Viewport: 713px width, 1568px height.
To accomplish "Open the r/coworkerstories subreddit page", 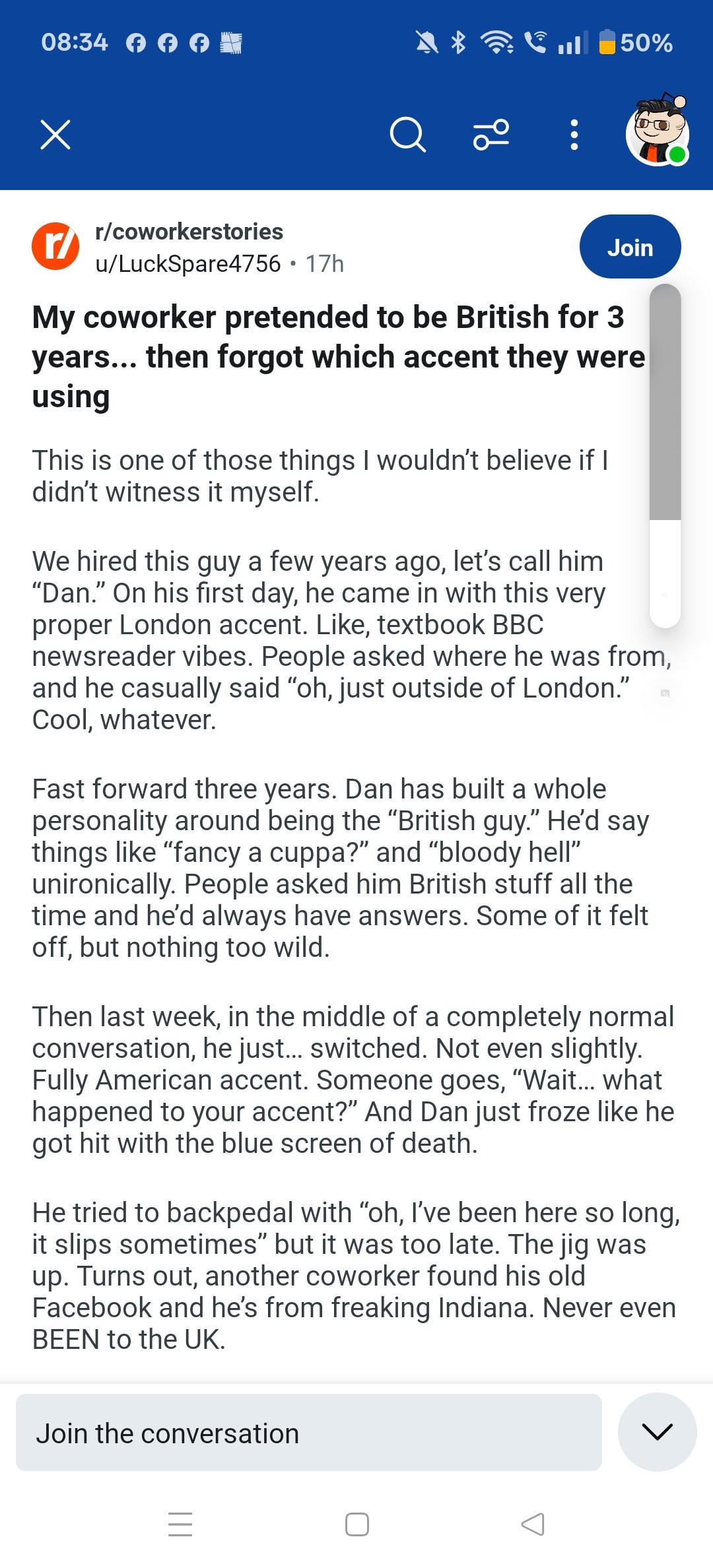I will (189, 232).
